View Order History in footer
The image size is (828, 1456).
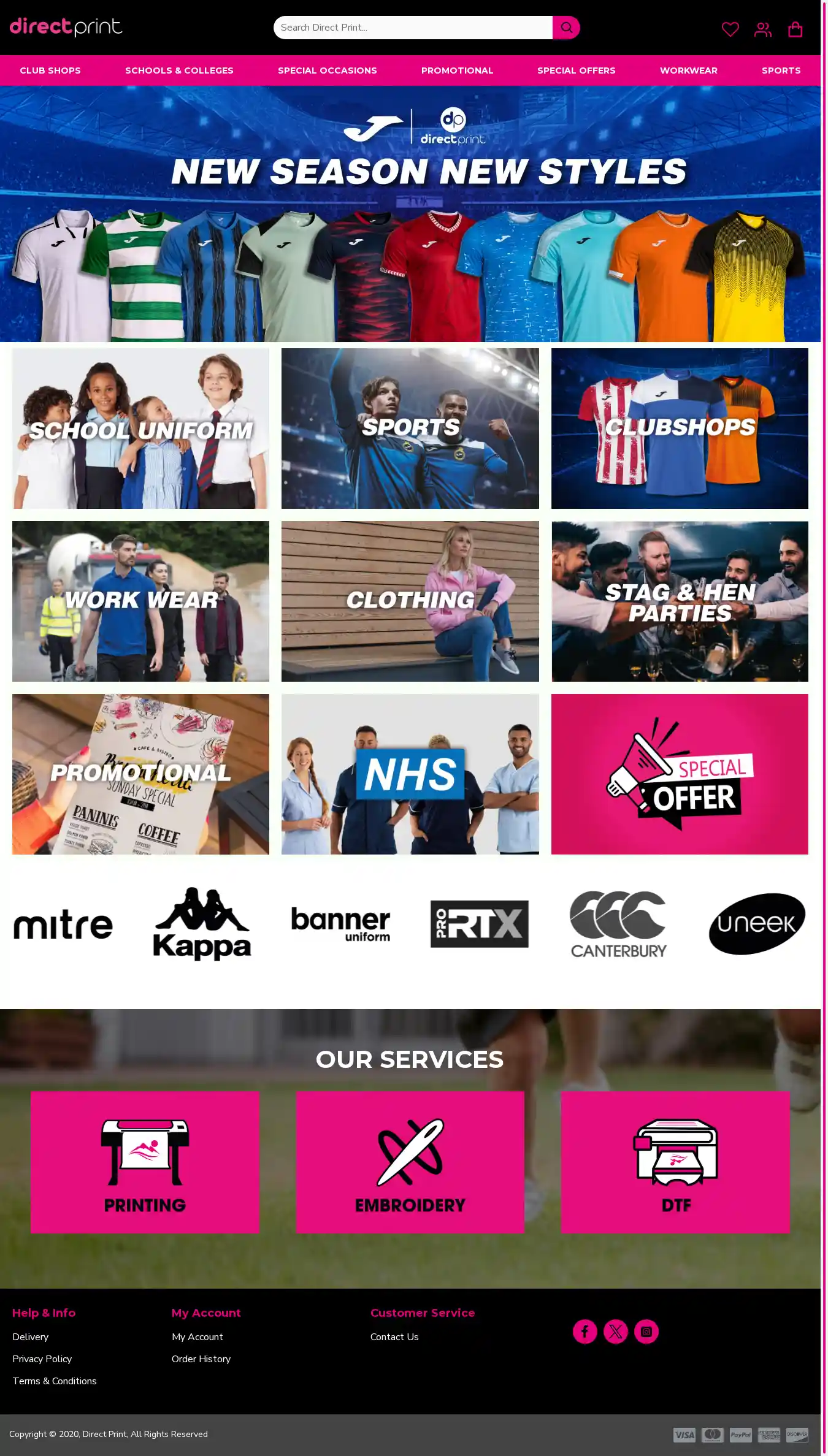(201, 1359)
